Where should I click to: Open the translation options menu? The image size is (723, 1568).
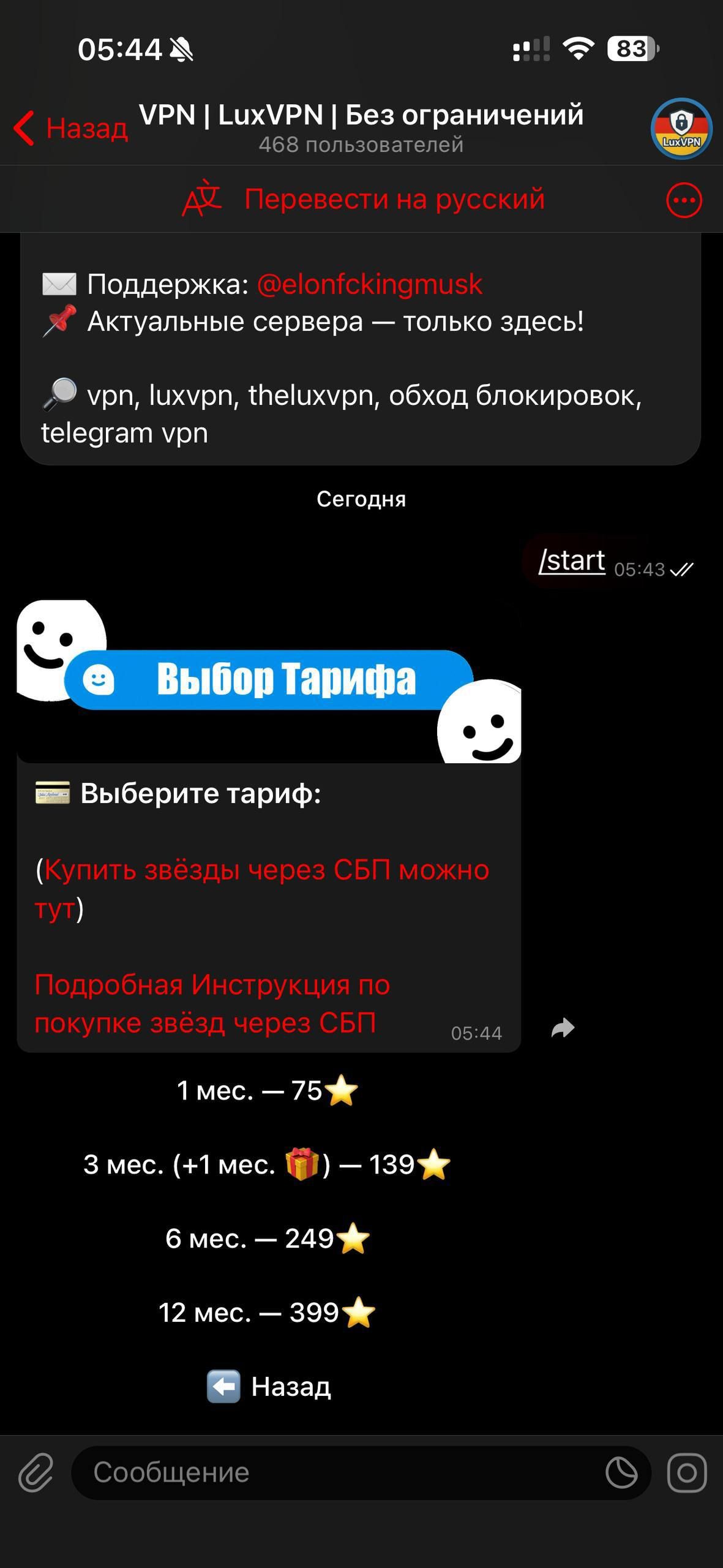[683, 200]
